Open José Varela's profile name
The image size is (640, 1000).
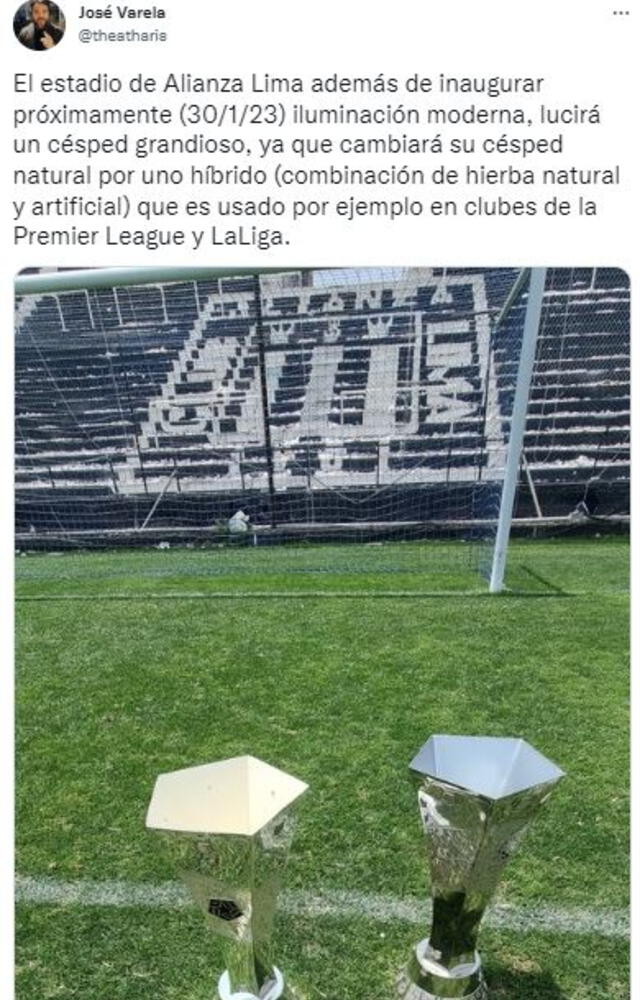(x=122, y=13)
